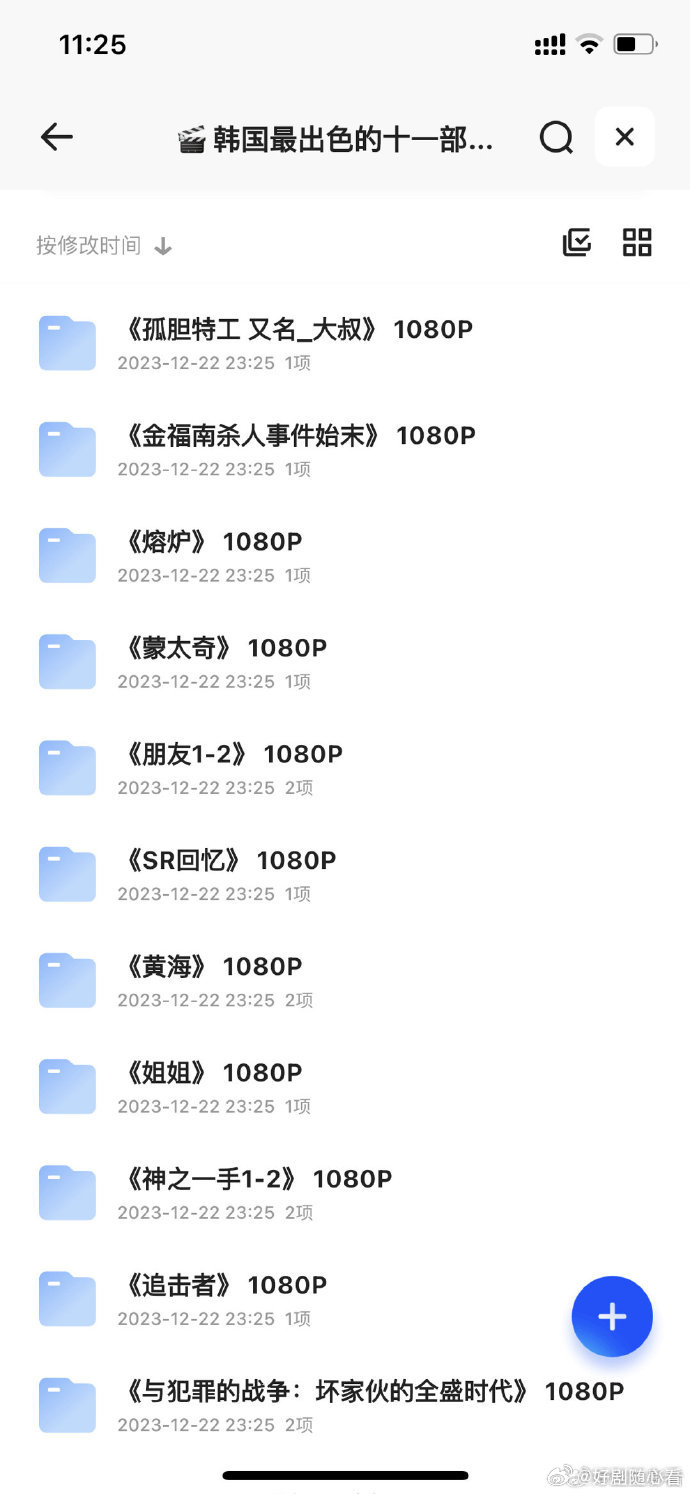Open folder 《金福南杀人事件始末》
This screenshot has height=1494, width=690.
coord(345,449)
